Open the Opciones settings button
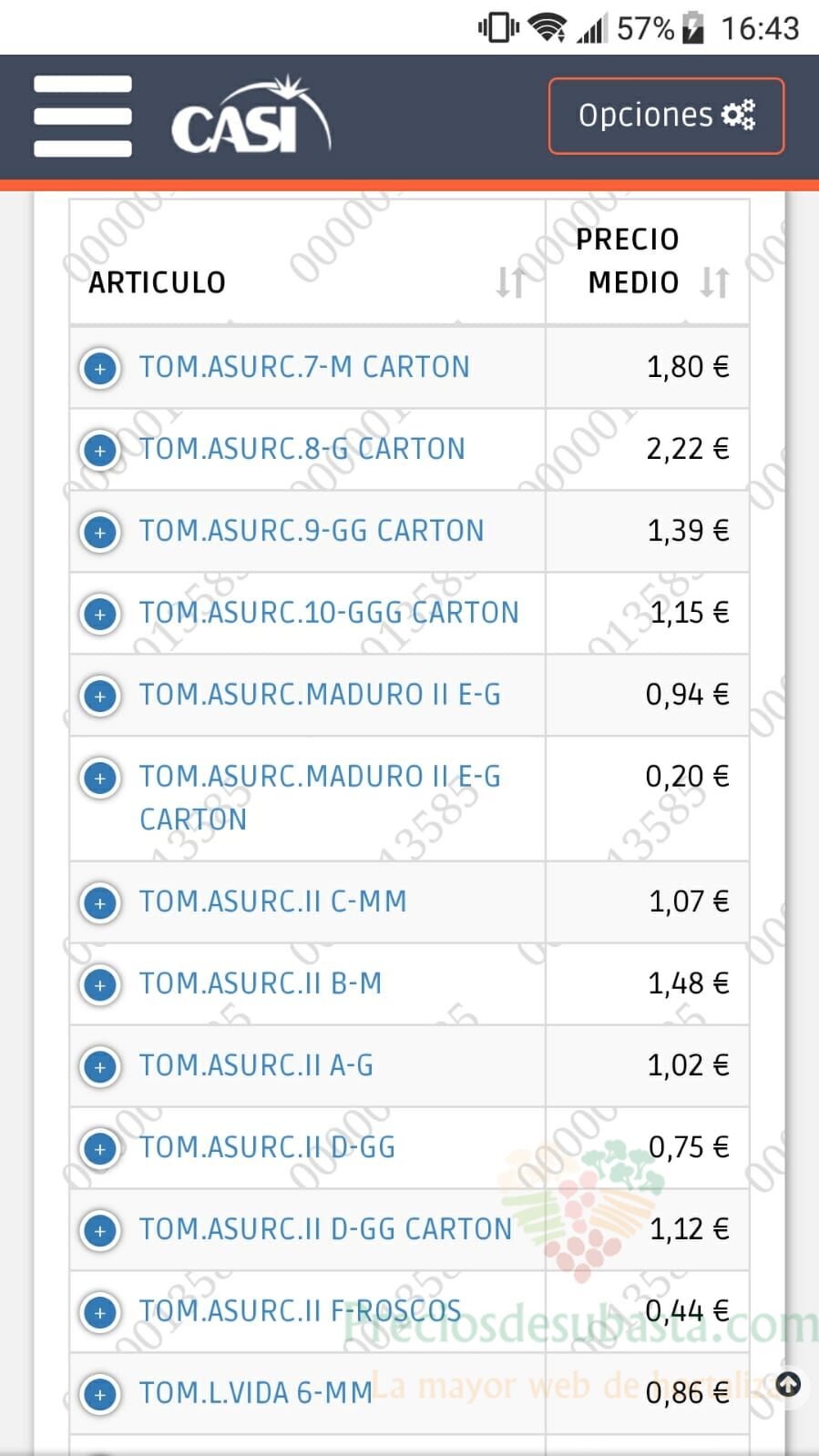Image resolution: width=819 pixels, height=1456 pixels. coord(666,116)
